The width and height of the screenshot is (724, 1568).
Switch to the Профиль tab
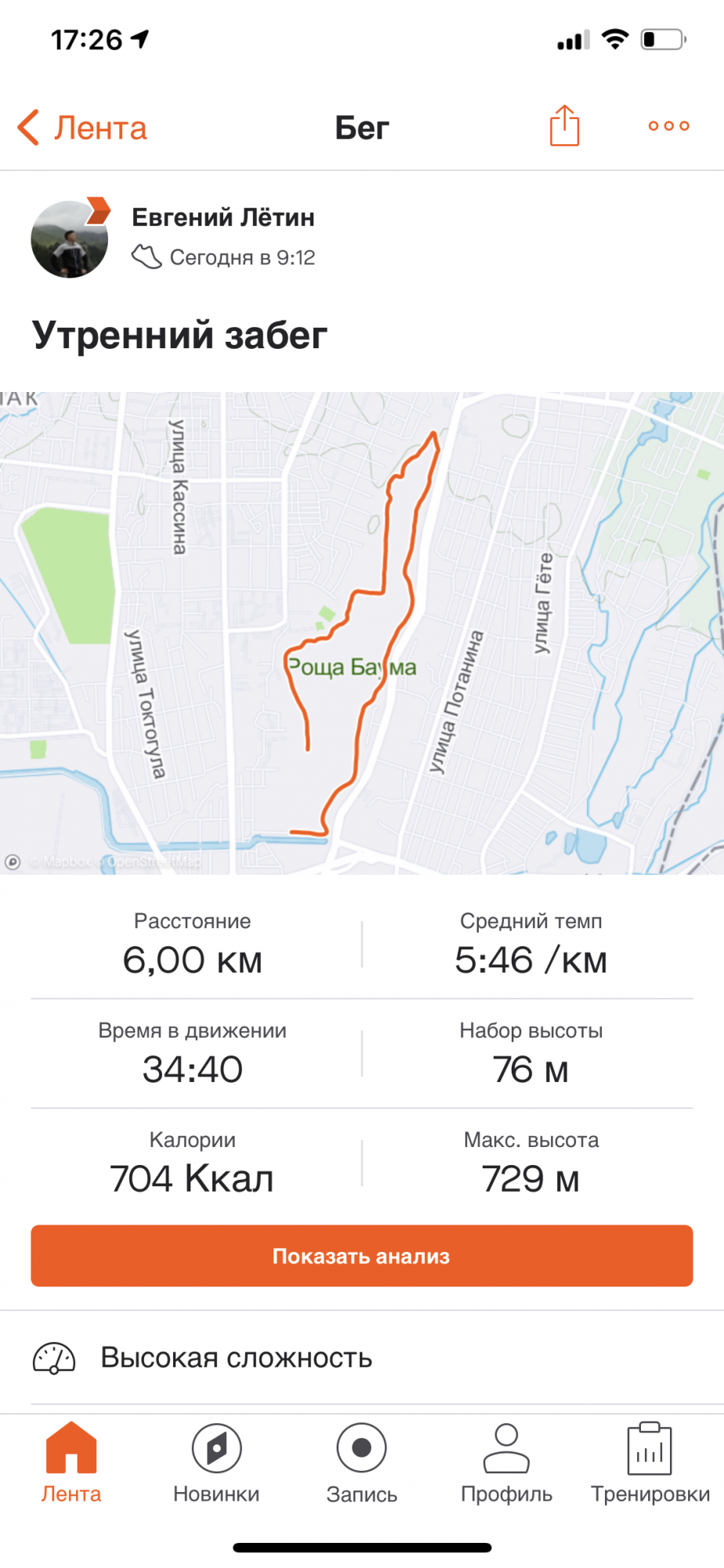coord(506,1463)
